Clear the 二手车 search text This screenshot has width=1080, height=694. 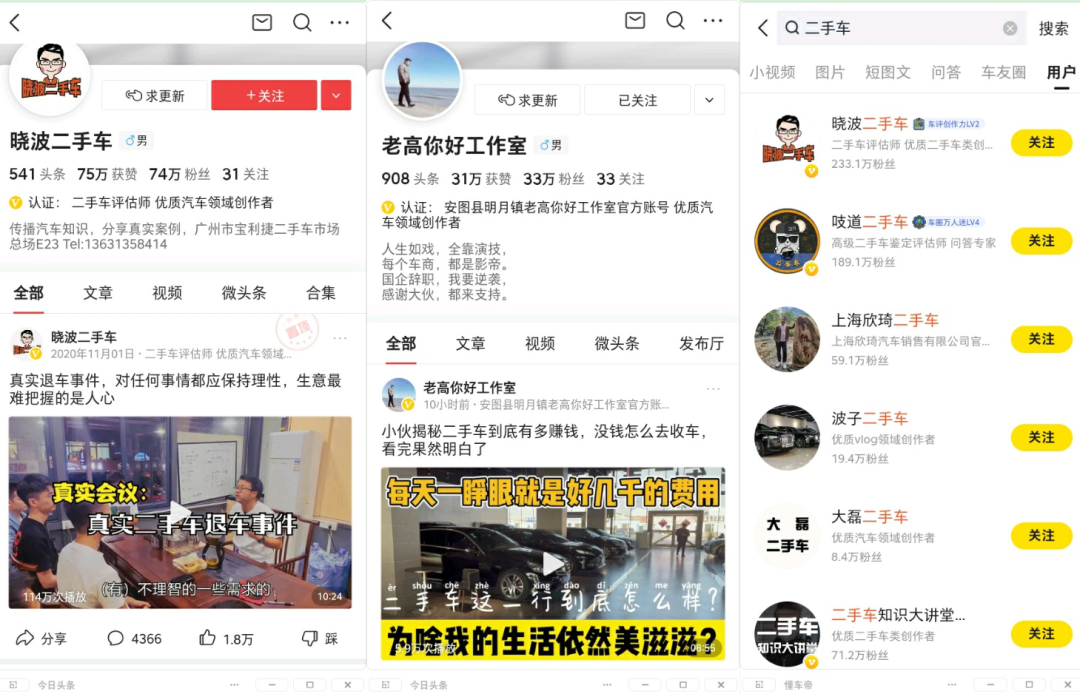pos(1010,28)
